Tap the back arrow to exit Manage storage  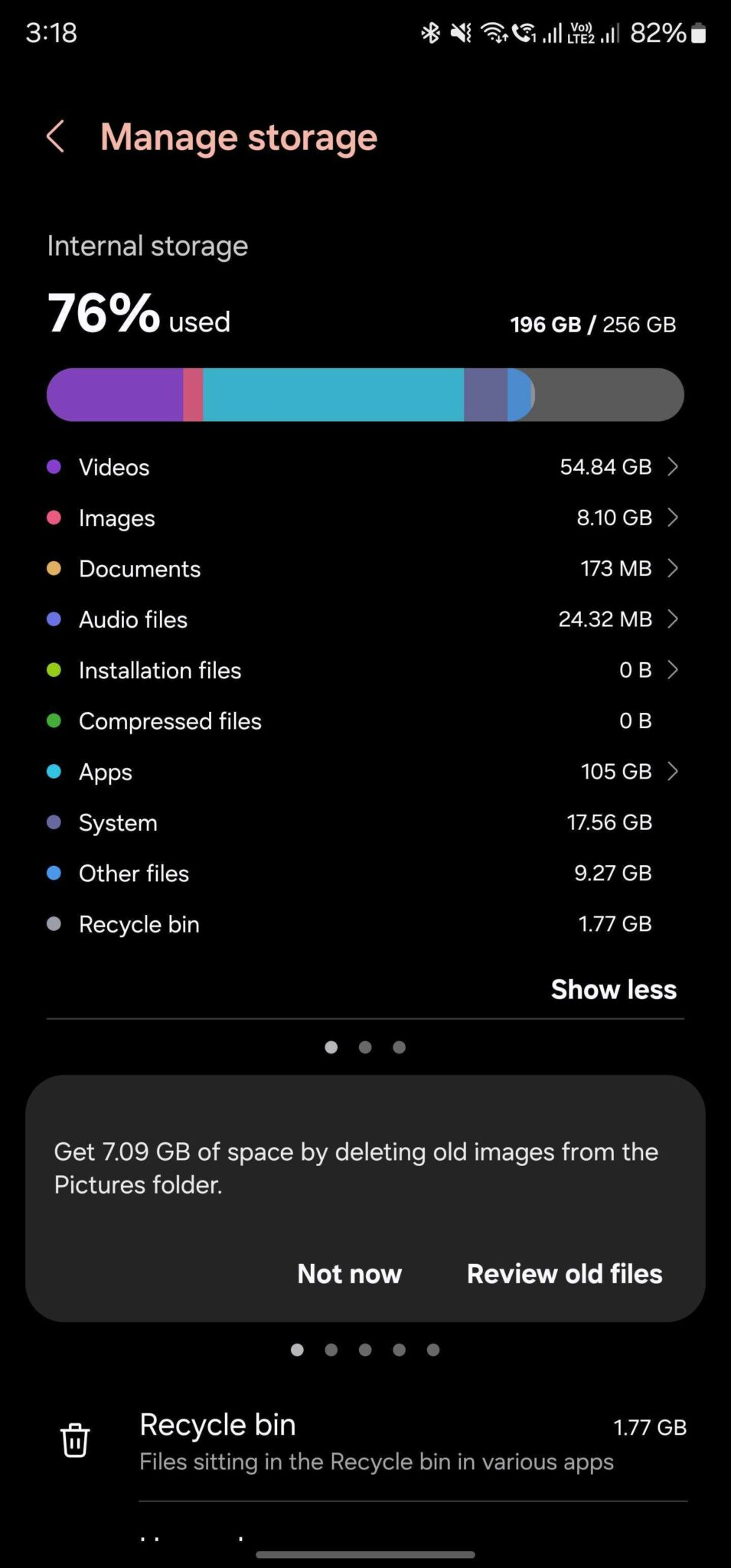[54, 137]
